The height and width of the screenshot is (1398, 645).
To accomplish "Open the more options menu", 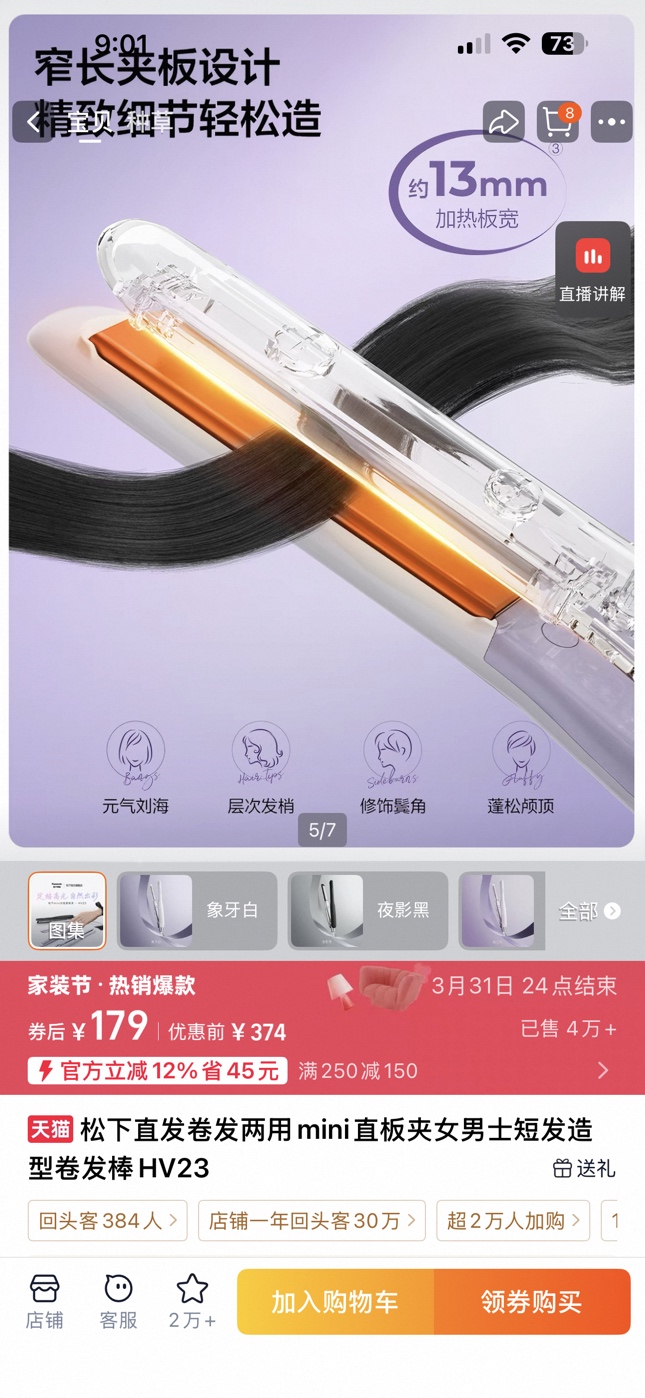I will click(x=611, y=122).
